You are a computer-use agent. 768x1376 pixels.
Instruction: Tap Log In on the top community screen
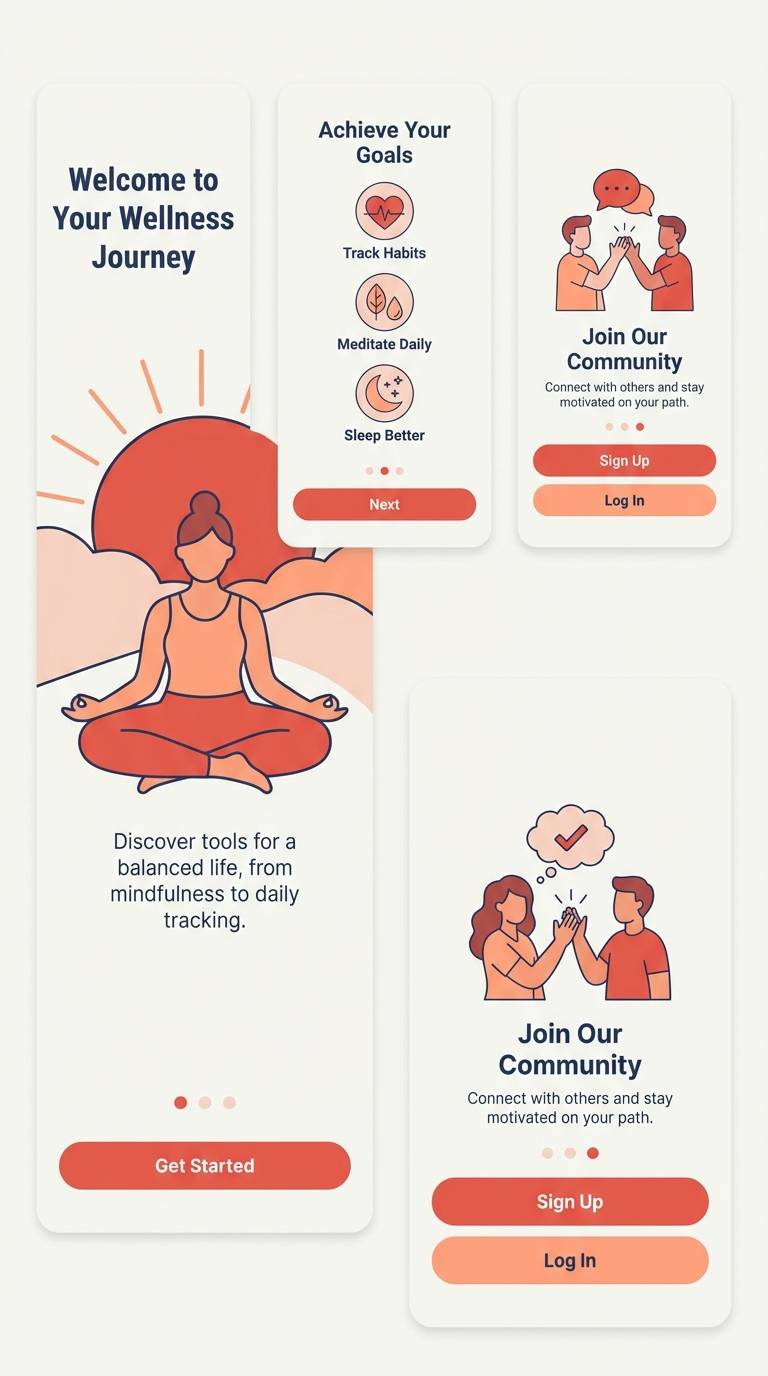click(624, 500)
